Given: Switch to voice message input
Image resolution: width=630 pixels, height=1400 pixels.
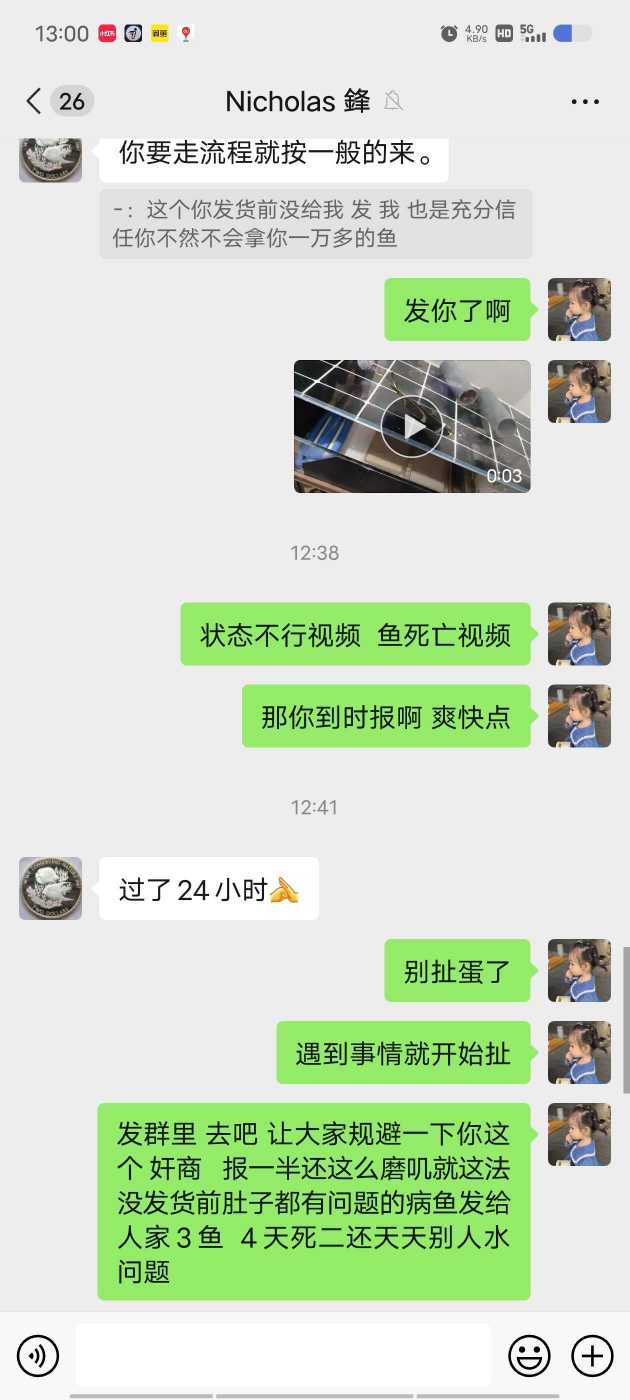Looking at the screenshot, I should click(38, 1356).
